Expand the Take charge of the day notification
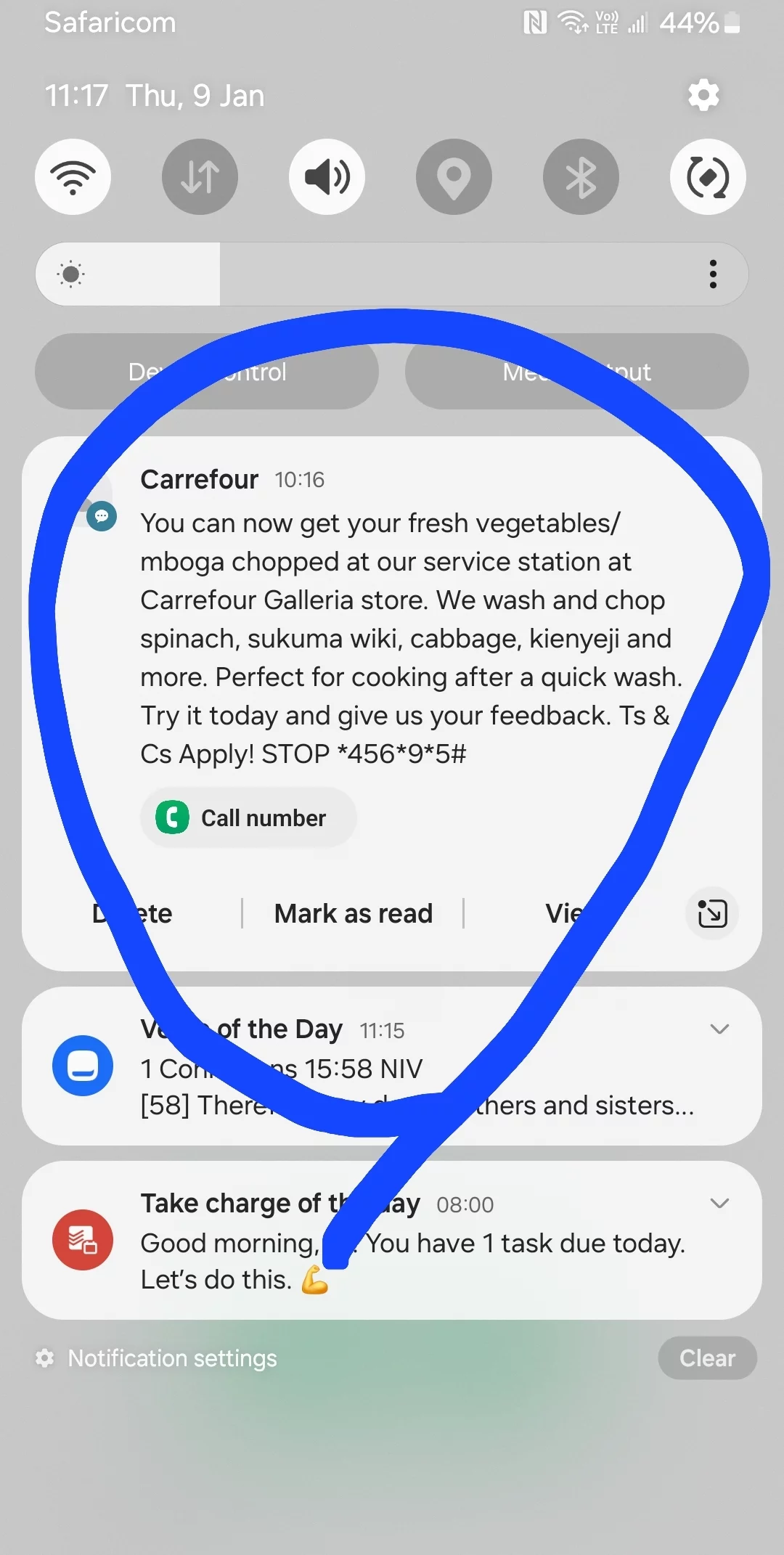This screenshot has height=1555, width=784. click(719, 1204)
